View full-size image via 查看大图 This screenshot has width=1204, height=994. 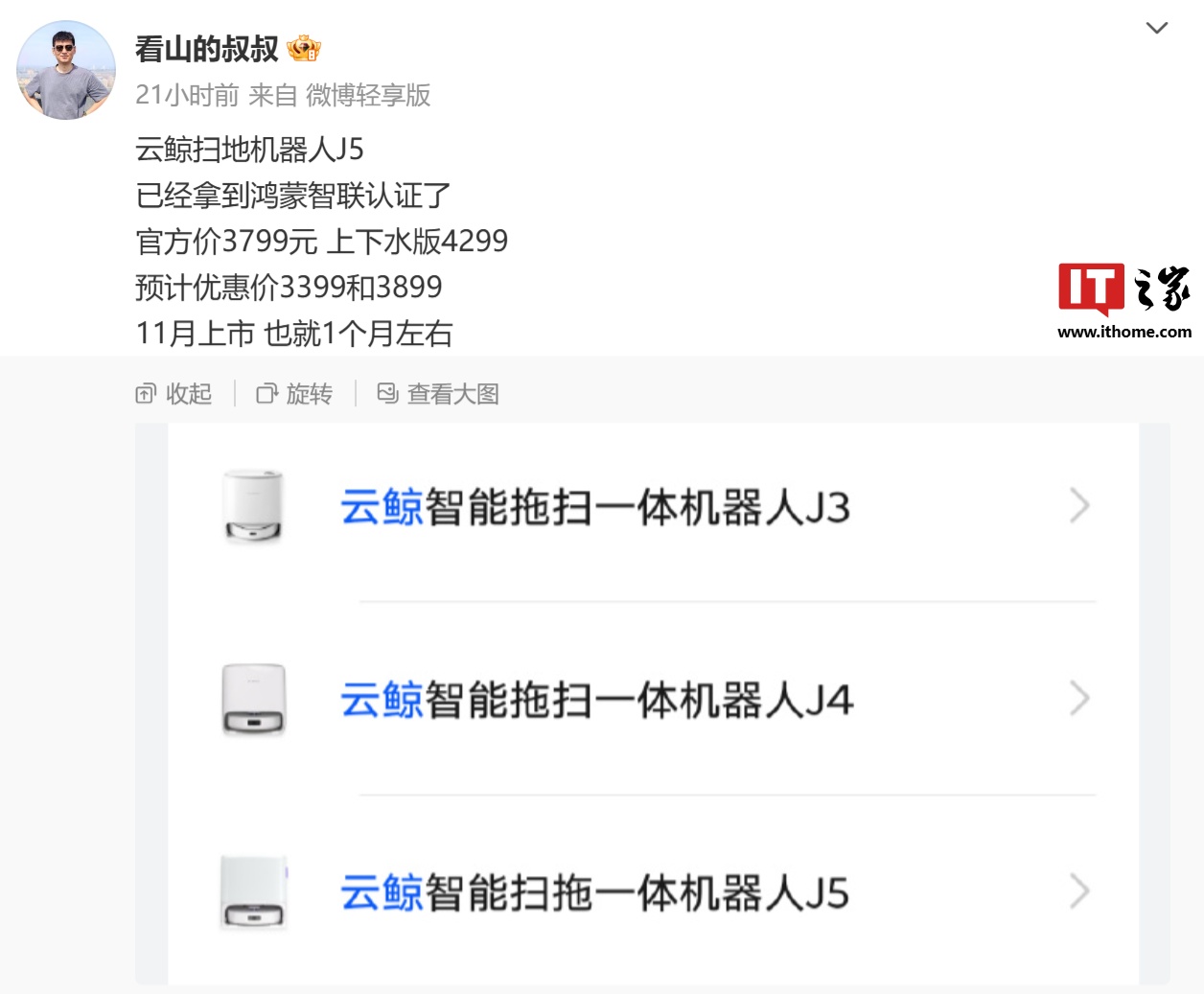[439, 394]
